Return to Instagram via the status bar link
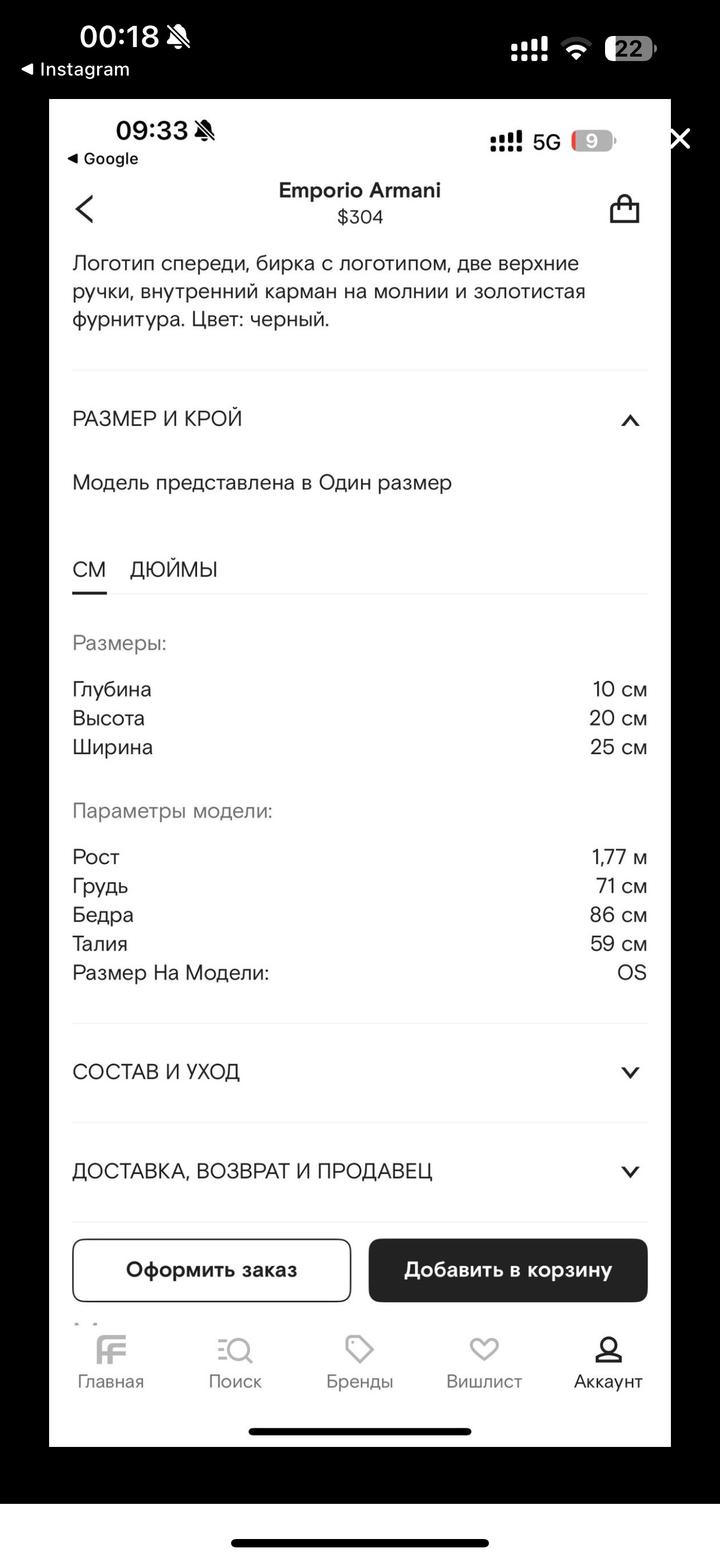Screen dimensions: 720x1561 click(x=76, y=70)
